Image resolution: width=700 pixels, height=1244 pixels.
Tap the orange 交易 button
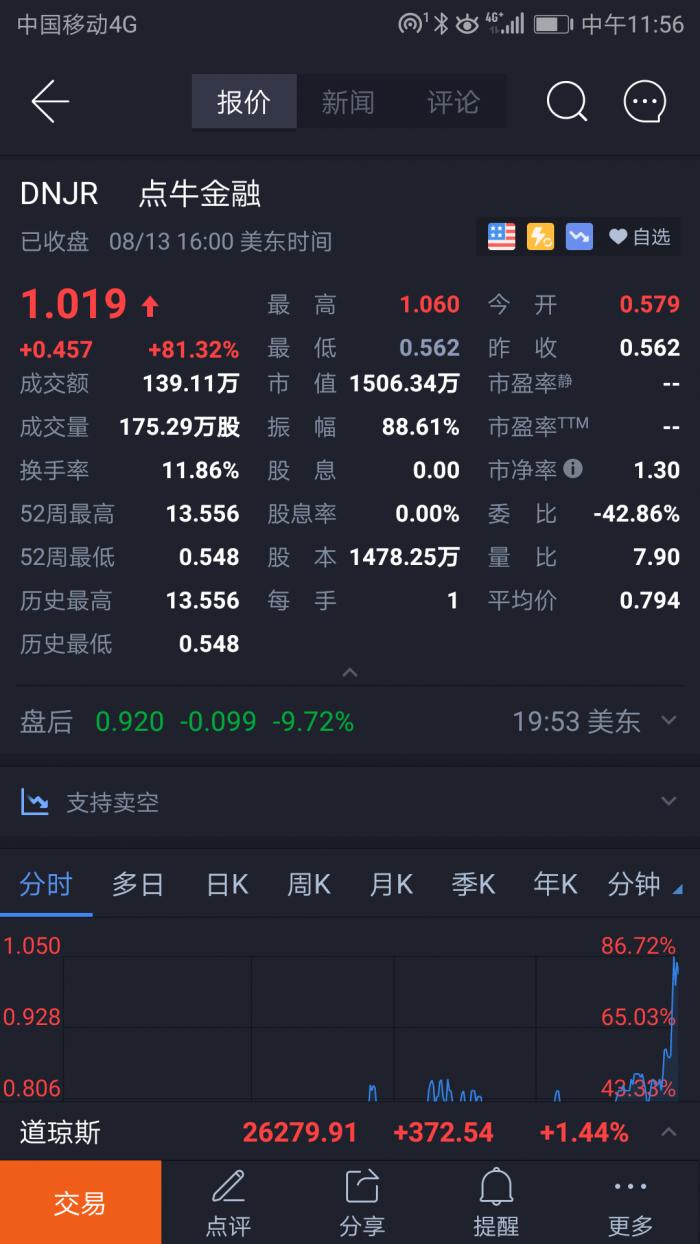[80, 1202]
